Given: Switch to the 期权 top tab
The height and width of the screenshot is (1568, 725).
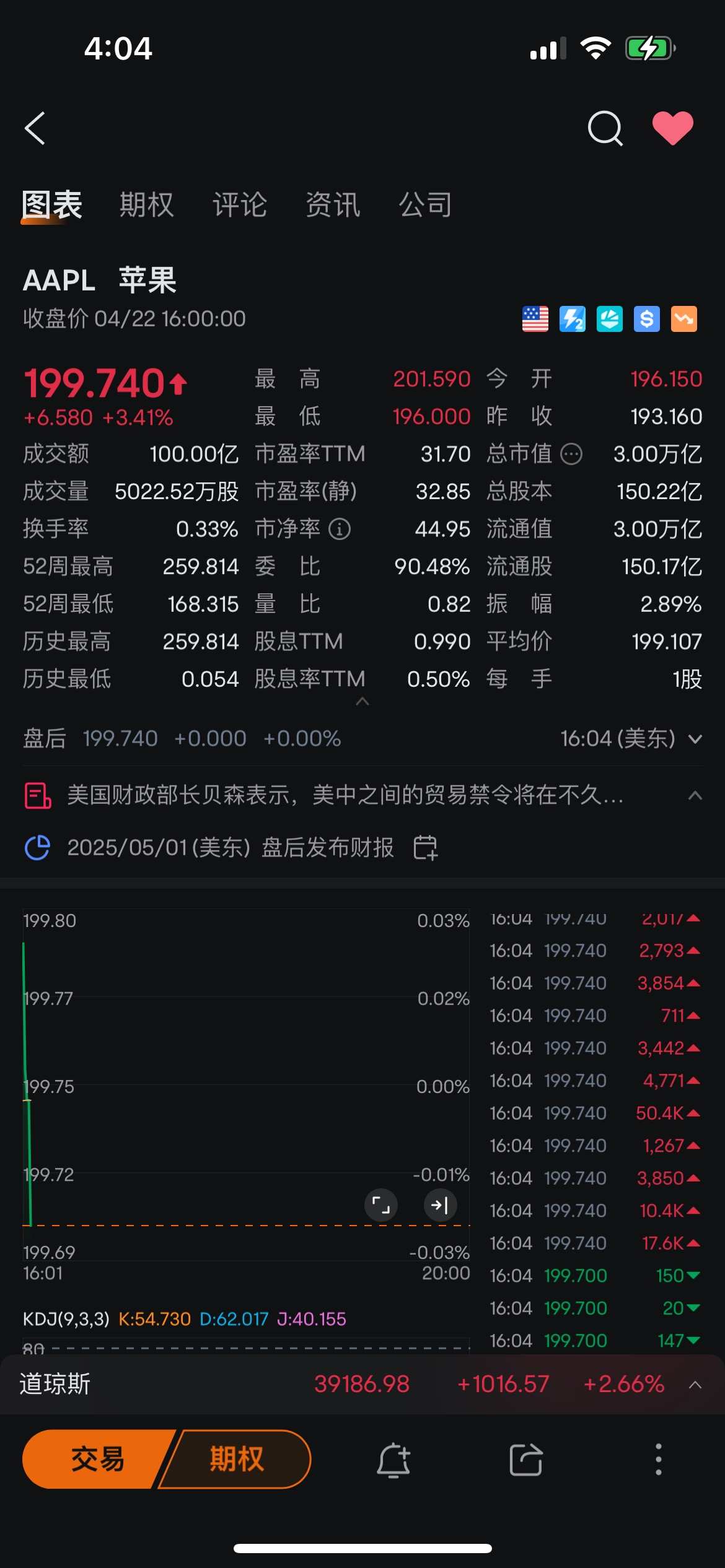Looking at the screenshot, I should tap(147, 204).
